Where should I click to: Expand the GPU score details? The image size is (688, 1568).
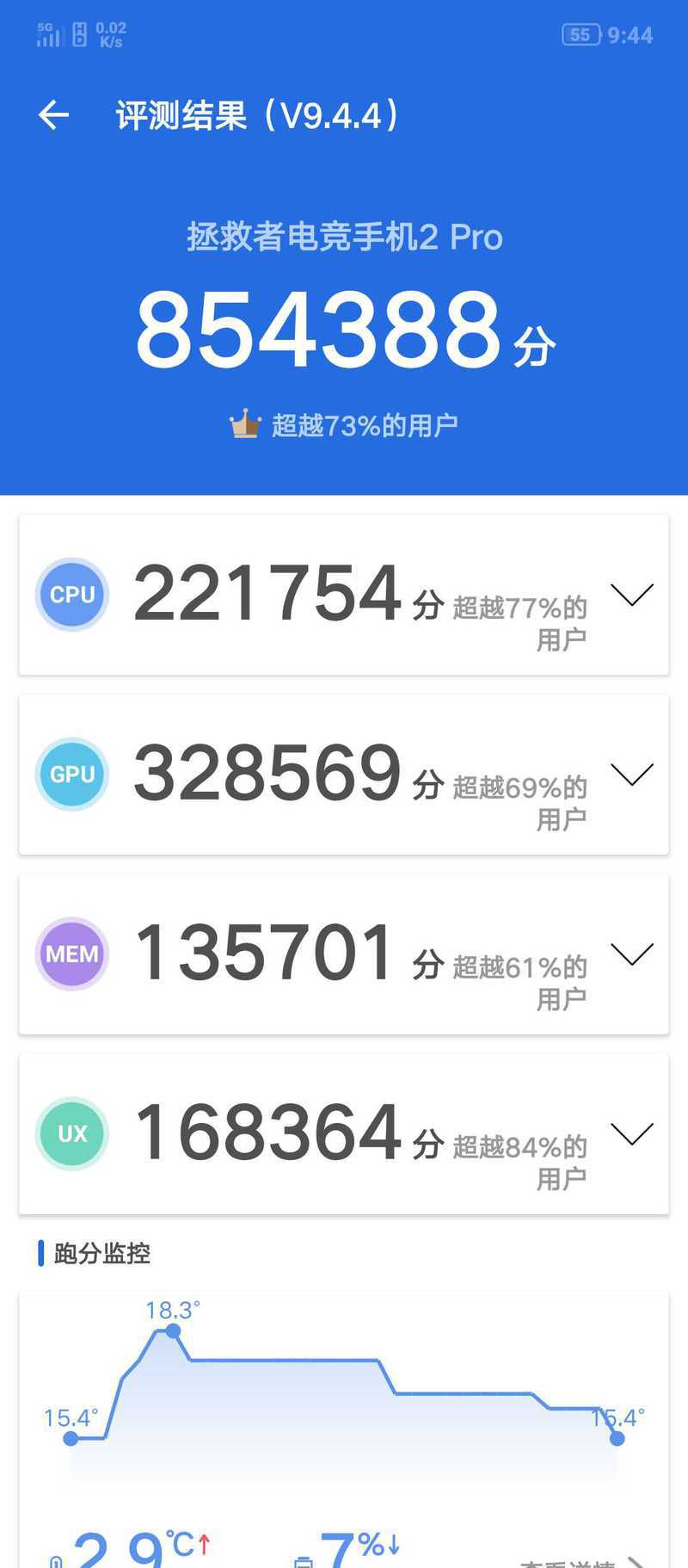point(632,775)
